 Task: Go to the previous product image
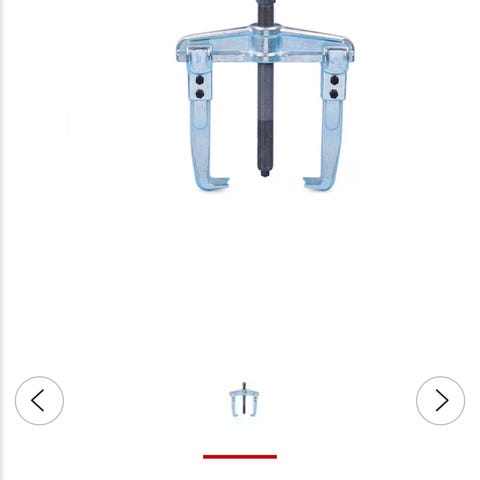[x=39, y=400]
